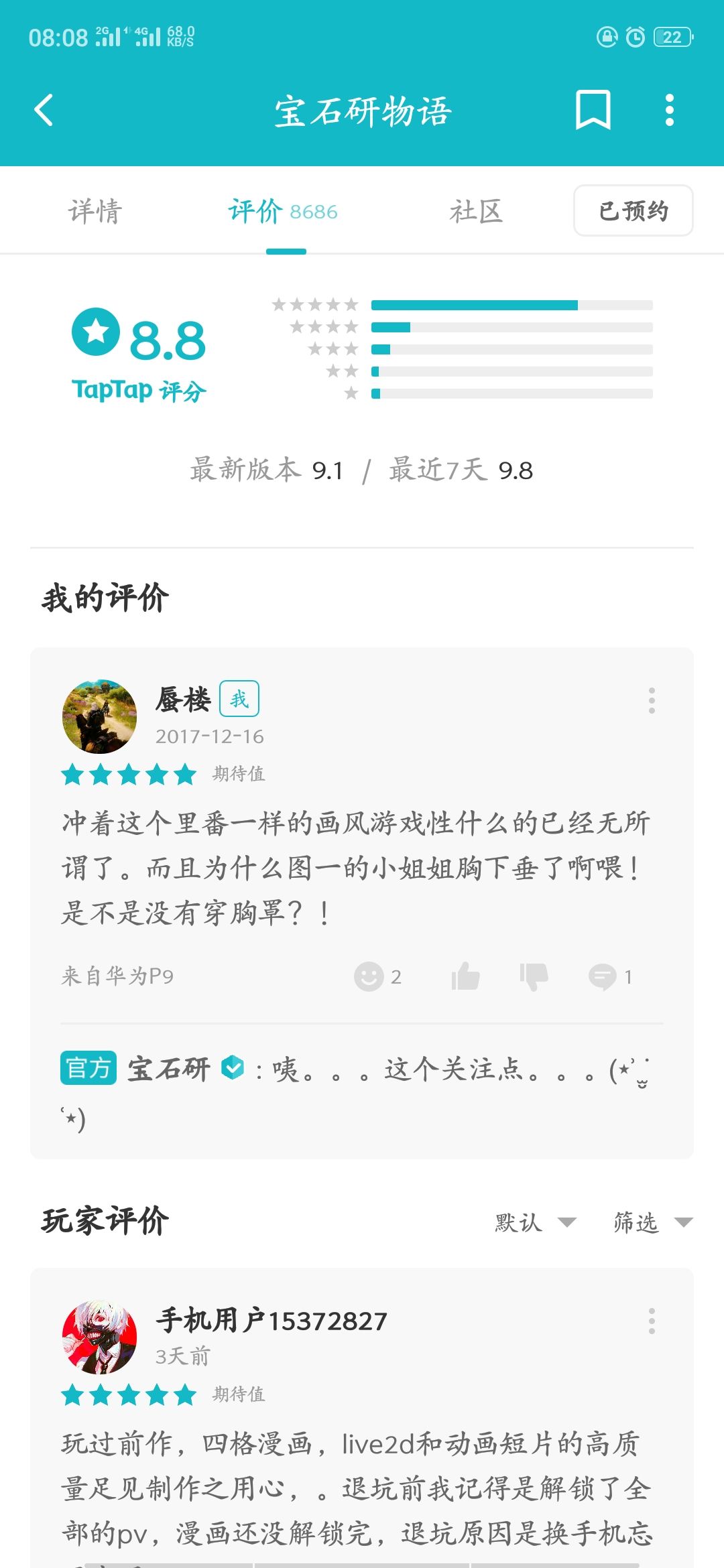
Task: Switch to the 社区 tab
Action: (476, 211)
